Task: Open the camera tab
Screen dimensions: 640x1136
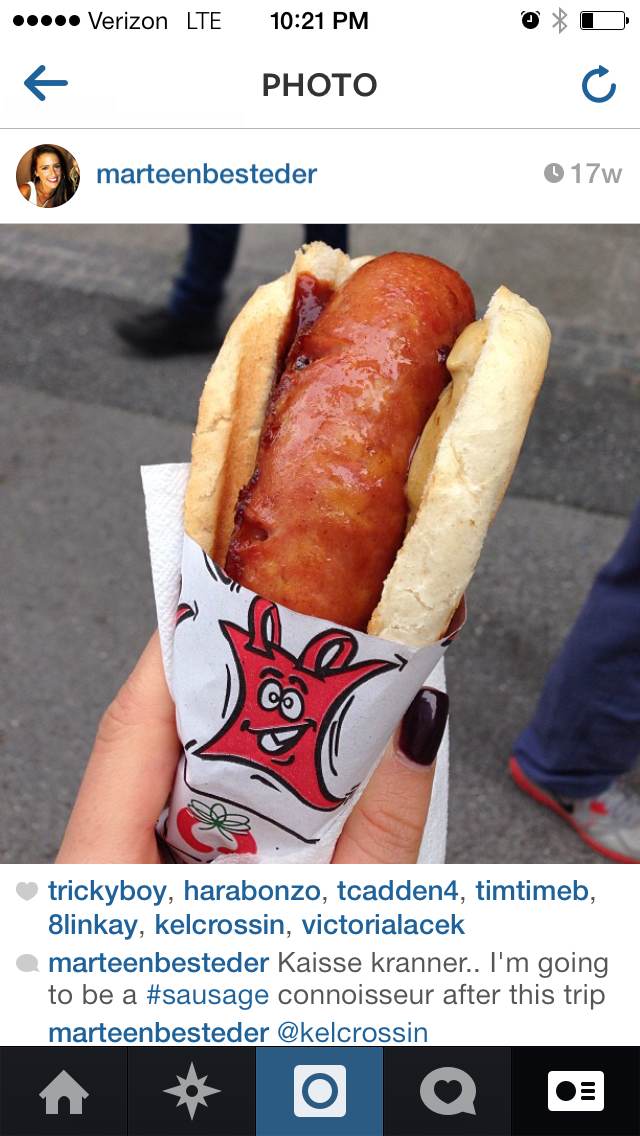Action: (x=320, y=1092)
